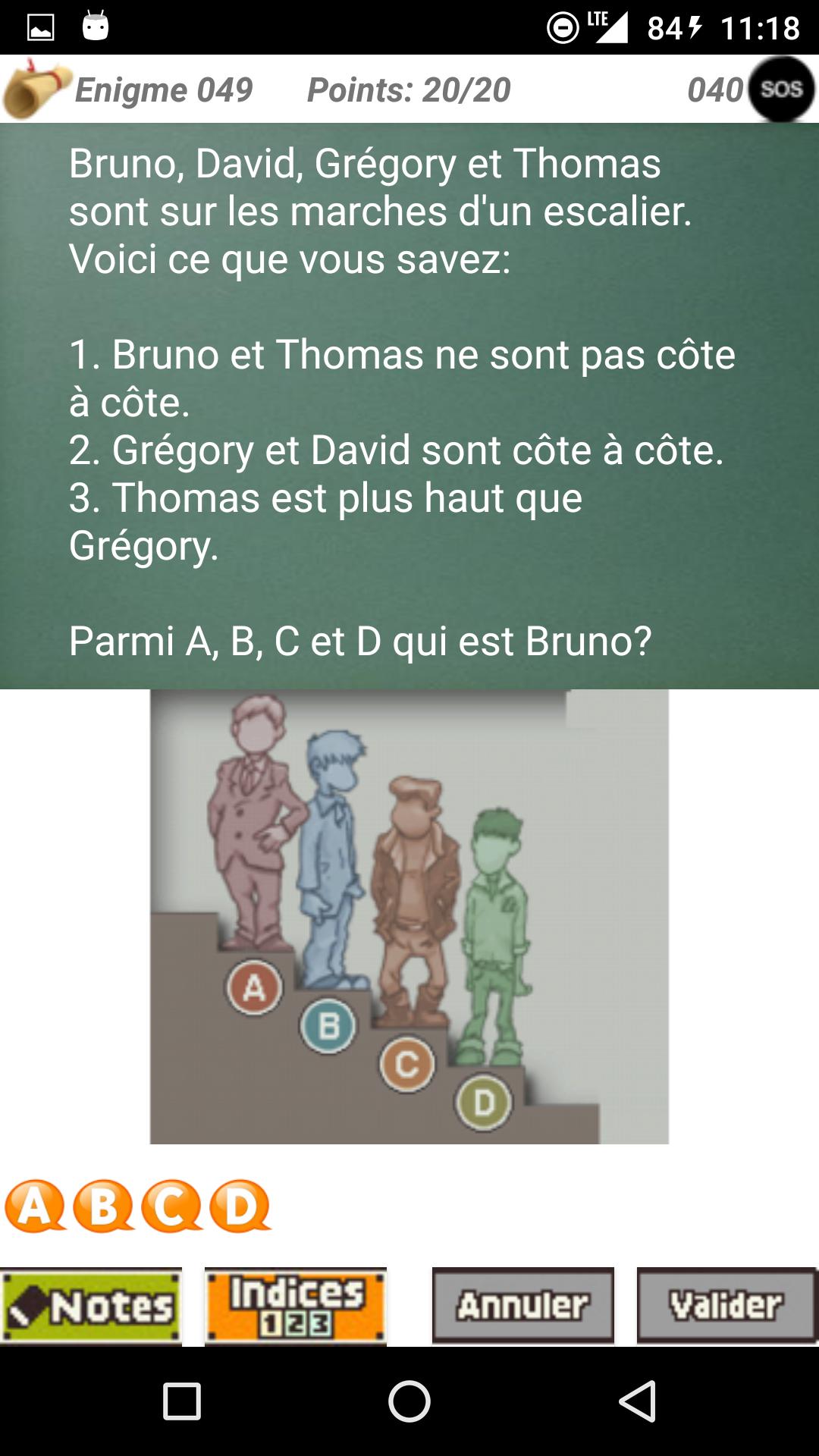This screenshot has height=1456, width=819.
Task: Select orange answer A
Action: click(x=34, y=1206)
